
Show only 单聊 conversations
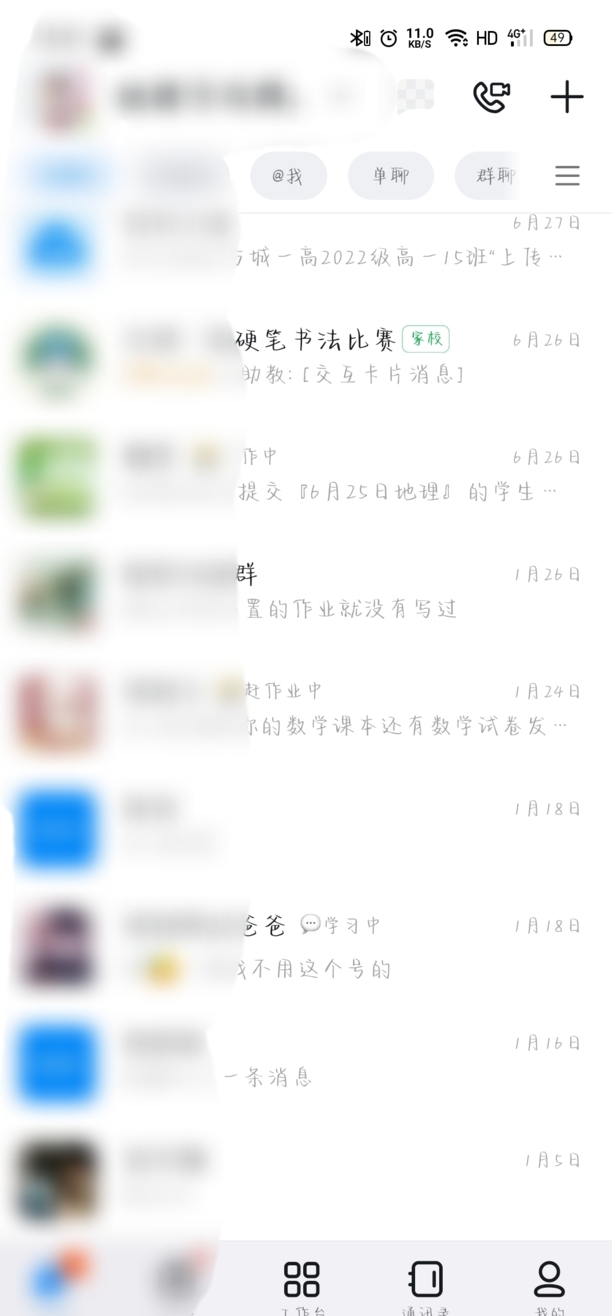390,176
